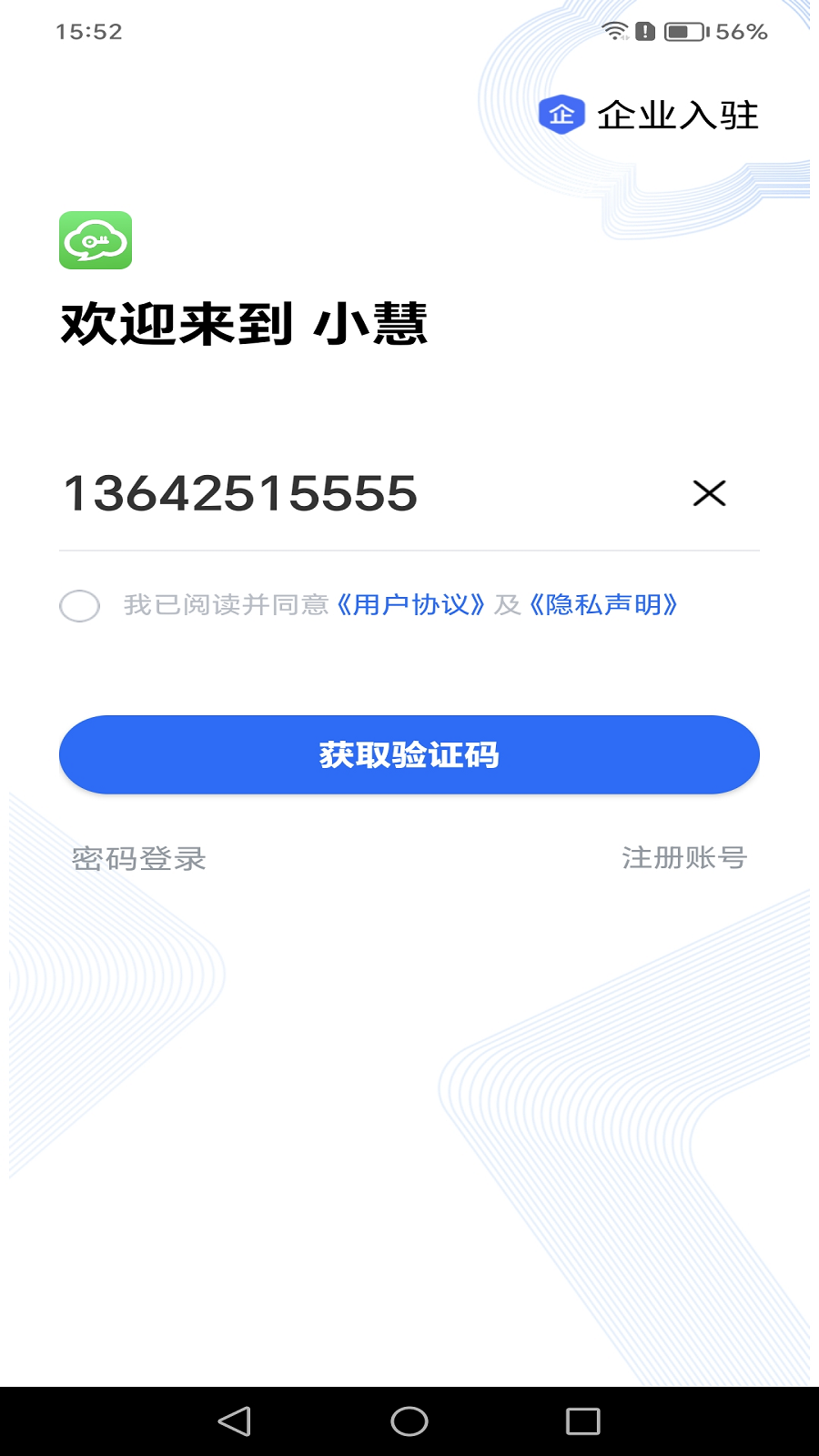
Task: Clear the entered phone number
Action: tap(709, 494)
